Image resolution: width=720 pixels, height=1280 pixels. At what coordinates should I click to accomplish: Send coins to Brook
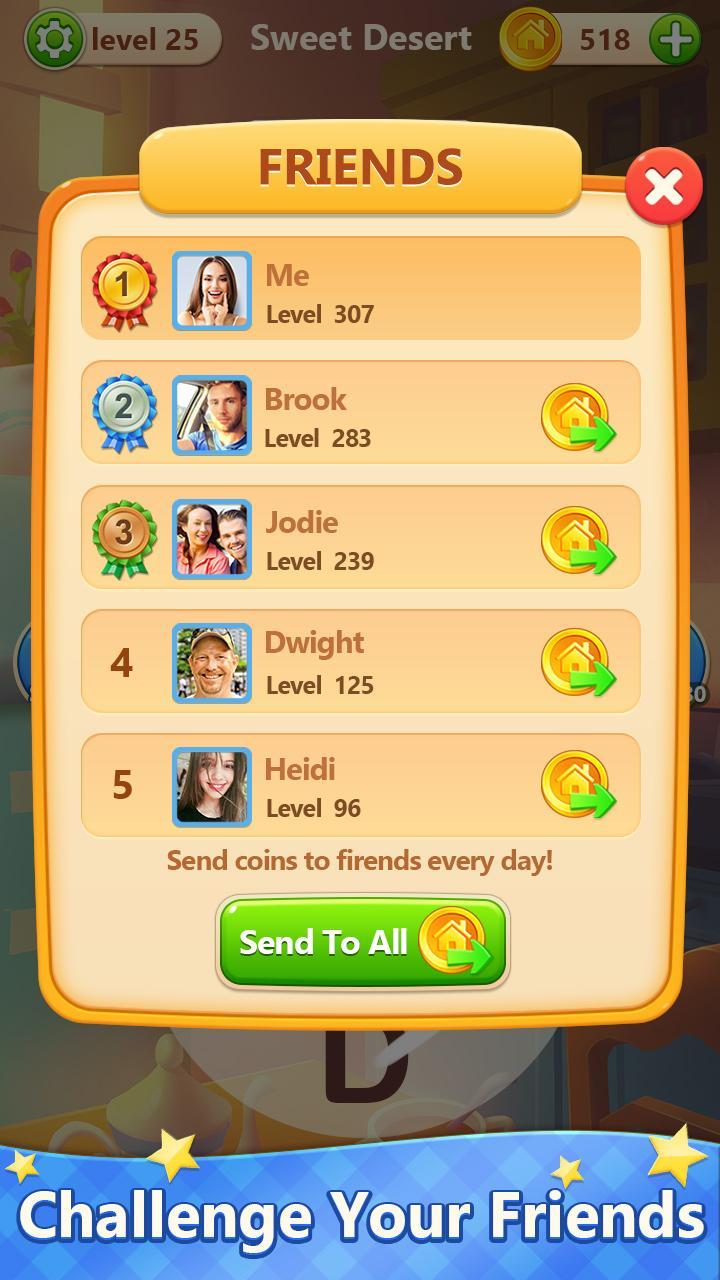(x=578, y=417)
